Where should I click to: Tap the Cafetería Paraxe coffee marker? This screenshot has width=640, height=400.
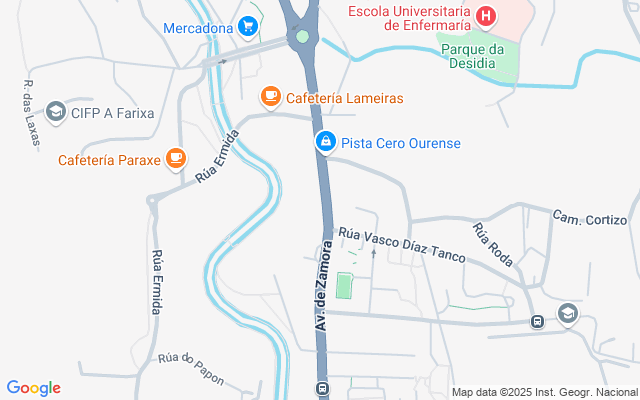pyautogui.click(x=176, y=158)
